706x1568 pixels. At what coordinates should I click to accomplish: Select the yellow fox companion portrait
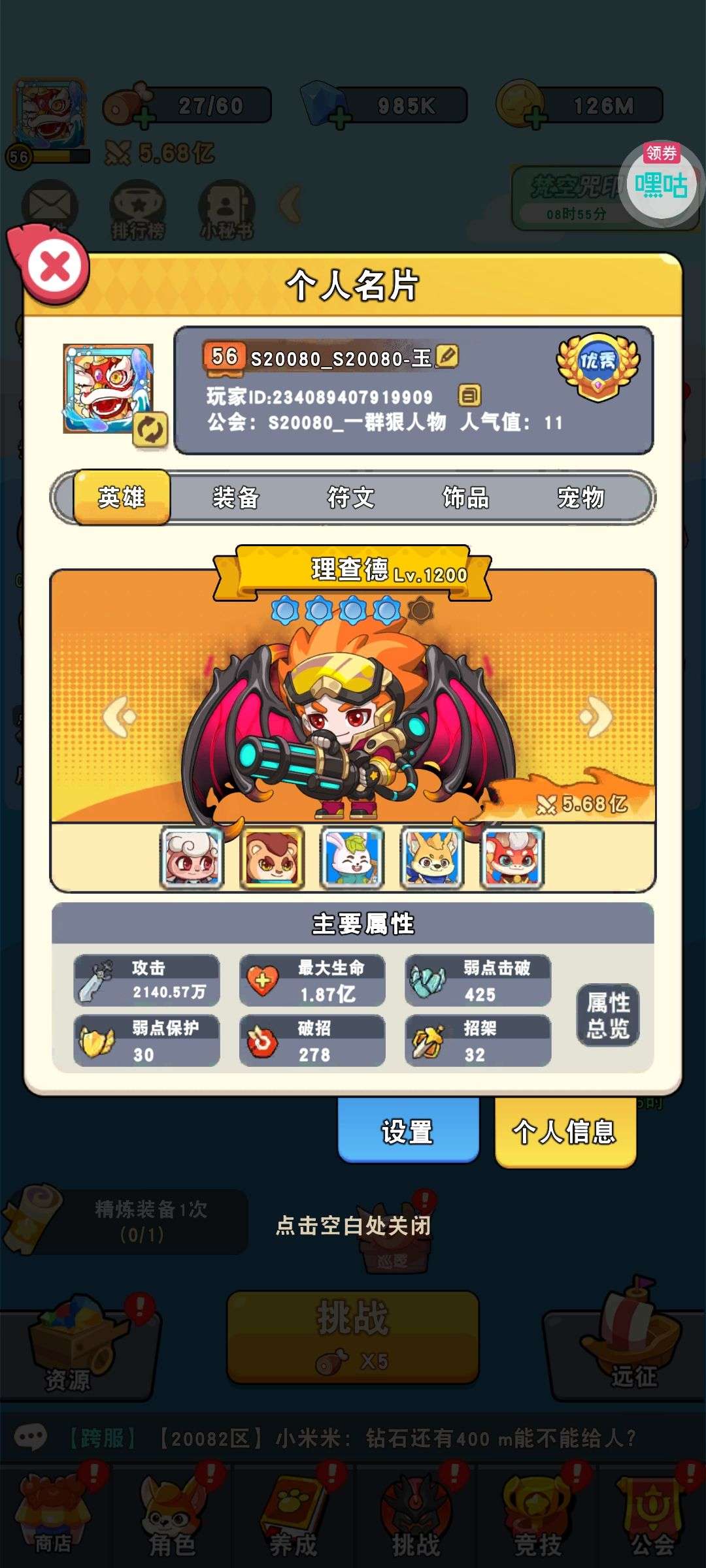click(x=431, y=858)
